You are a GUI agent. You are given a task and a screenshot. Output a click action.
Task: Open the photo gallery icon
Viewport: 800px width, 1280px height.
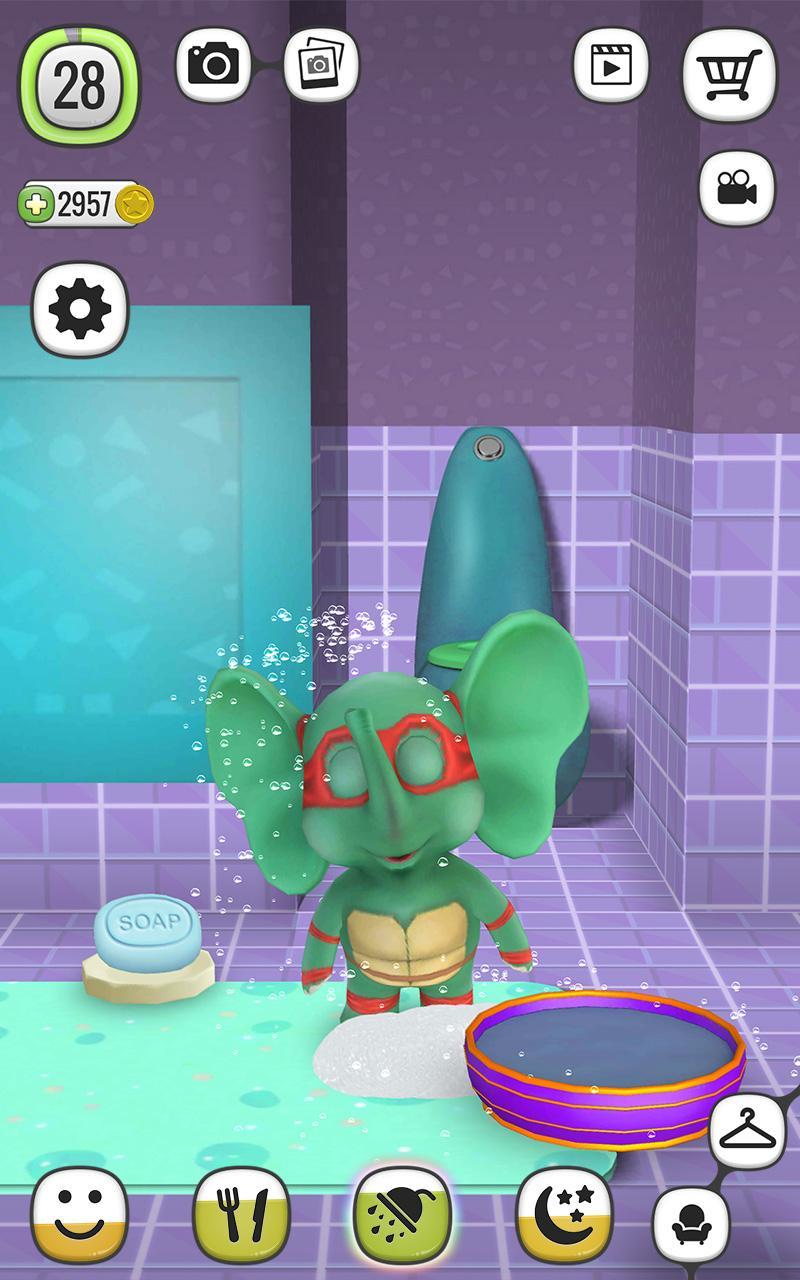coord(320,66)
